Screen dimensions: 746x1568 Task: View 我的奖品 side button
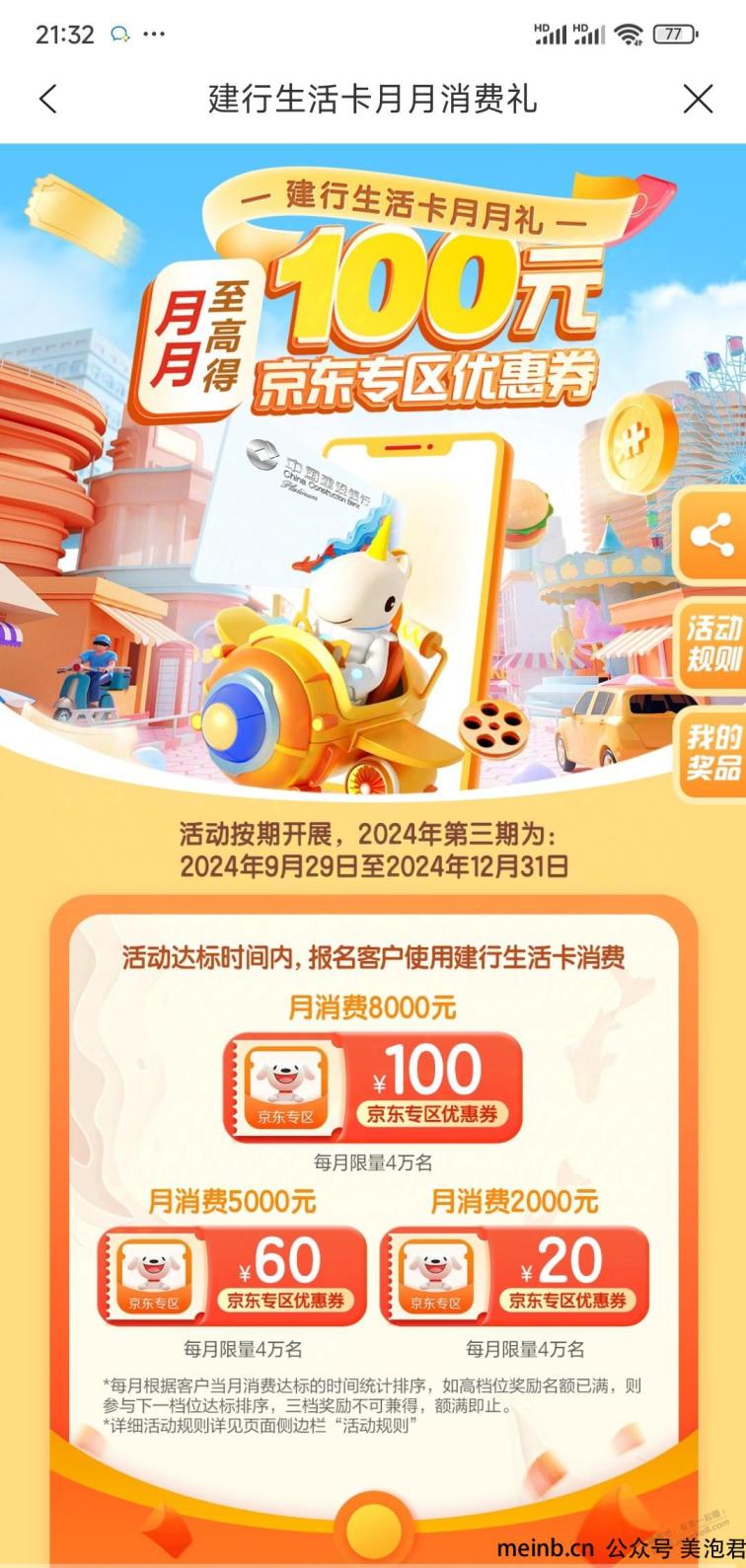tap(713, 751)
